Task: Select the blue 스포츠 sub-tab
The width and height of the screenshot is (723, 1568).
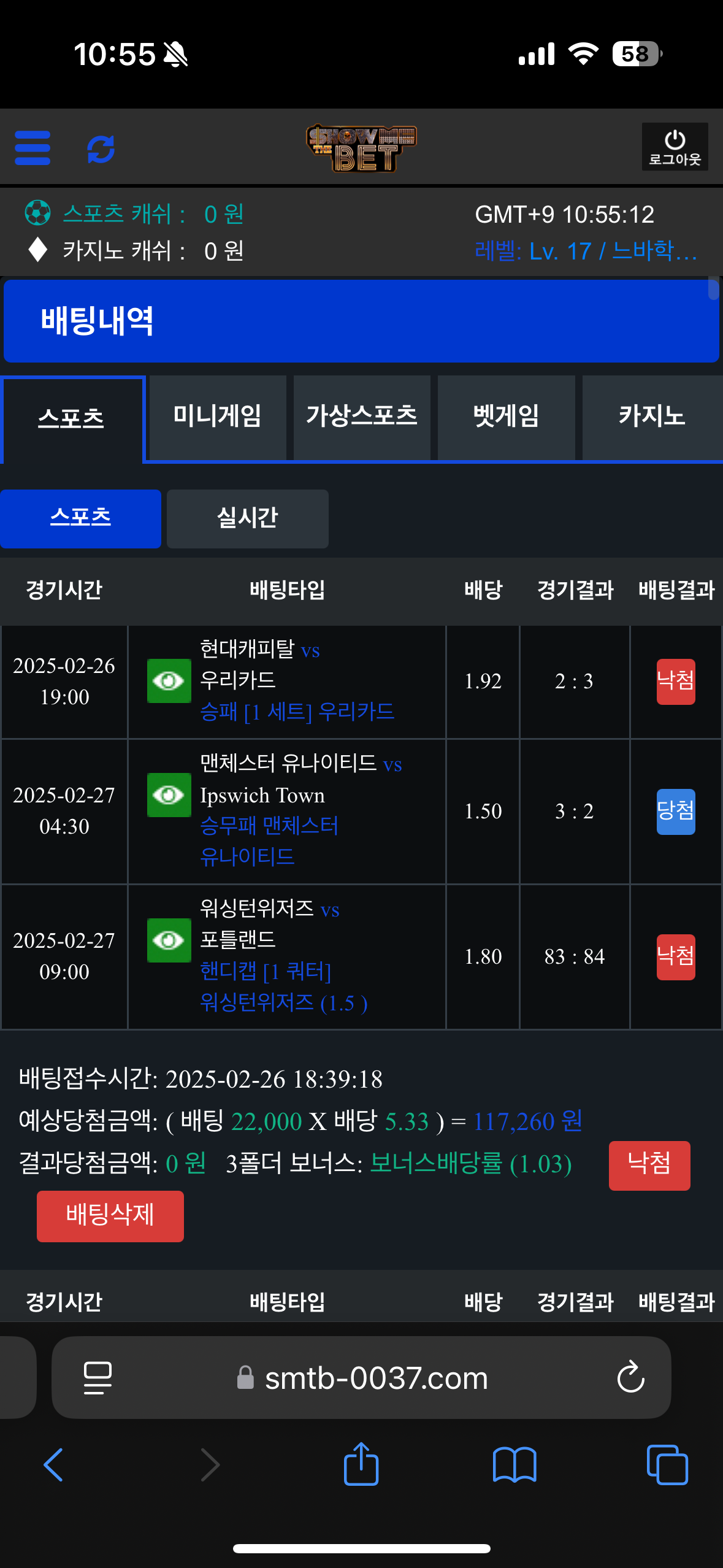Action: (x=80, y=518)
